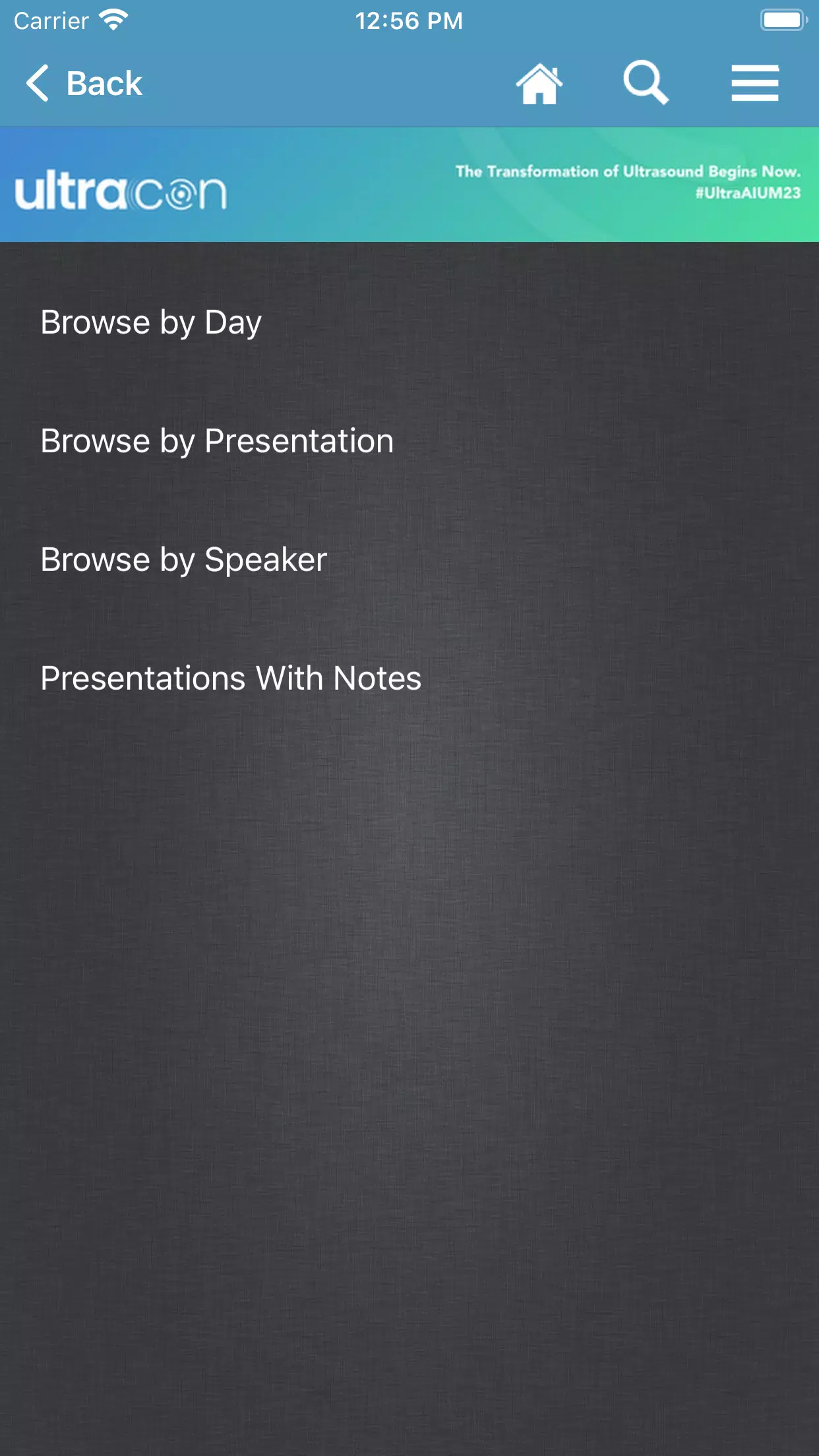View Presentations With Notes

(x=409, y=679)
